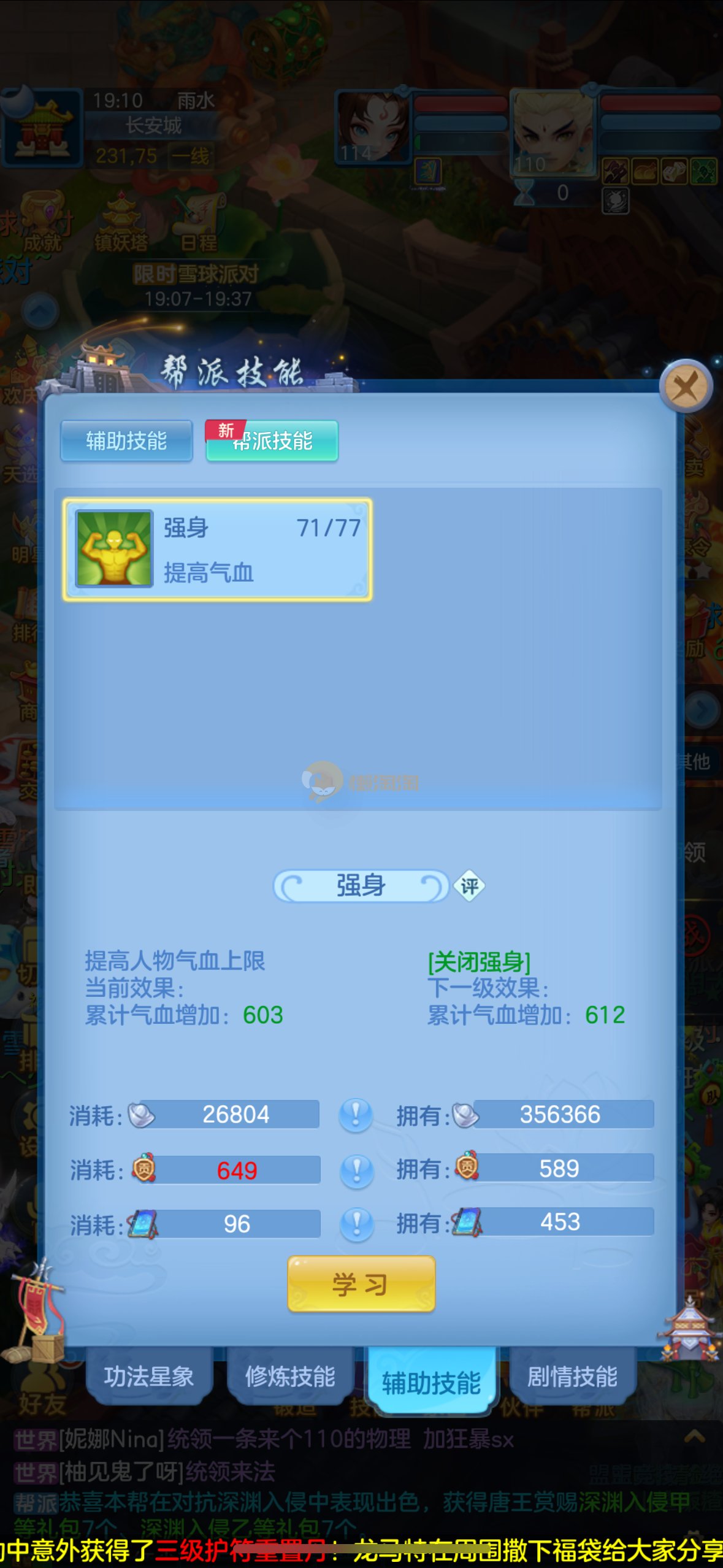View info for the 649 contribution cost
Screen dimensions: 723x1568
(x=356, y=1170)
